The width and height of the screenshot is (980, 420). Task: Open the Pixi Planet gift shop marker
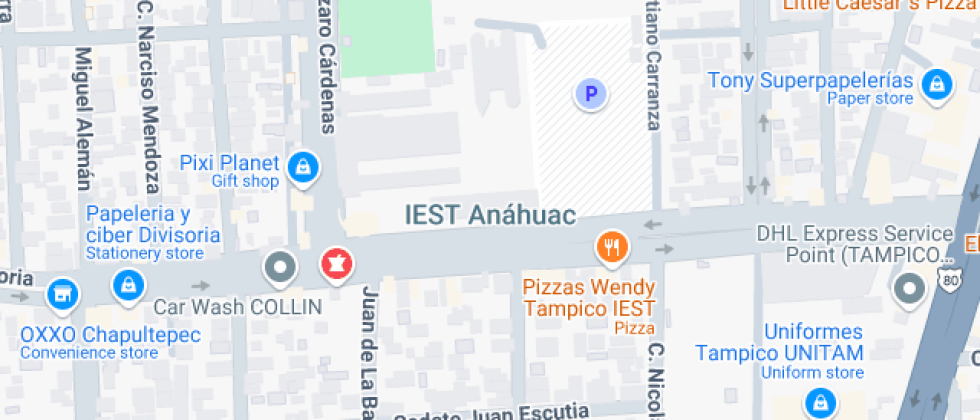click(302, 168)
